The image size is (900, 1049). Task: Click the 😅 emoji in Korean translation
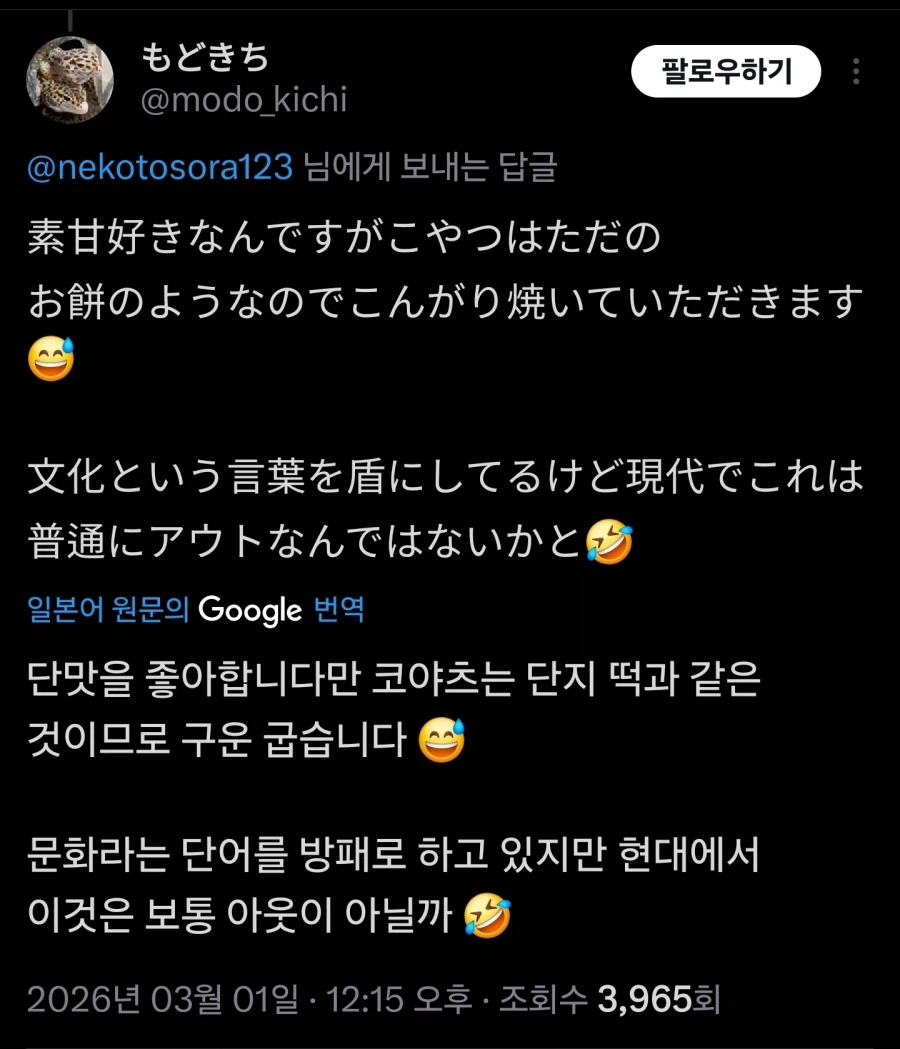(x=440, y=739)
